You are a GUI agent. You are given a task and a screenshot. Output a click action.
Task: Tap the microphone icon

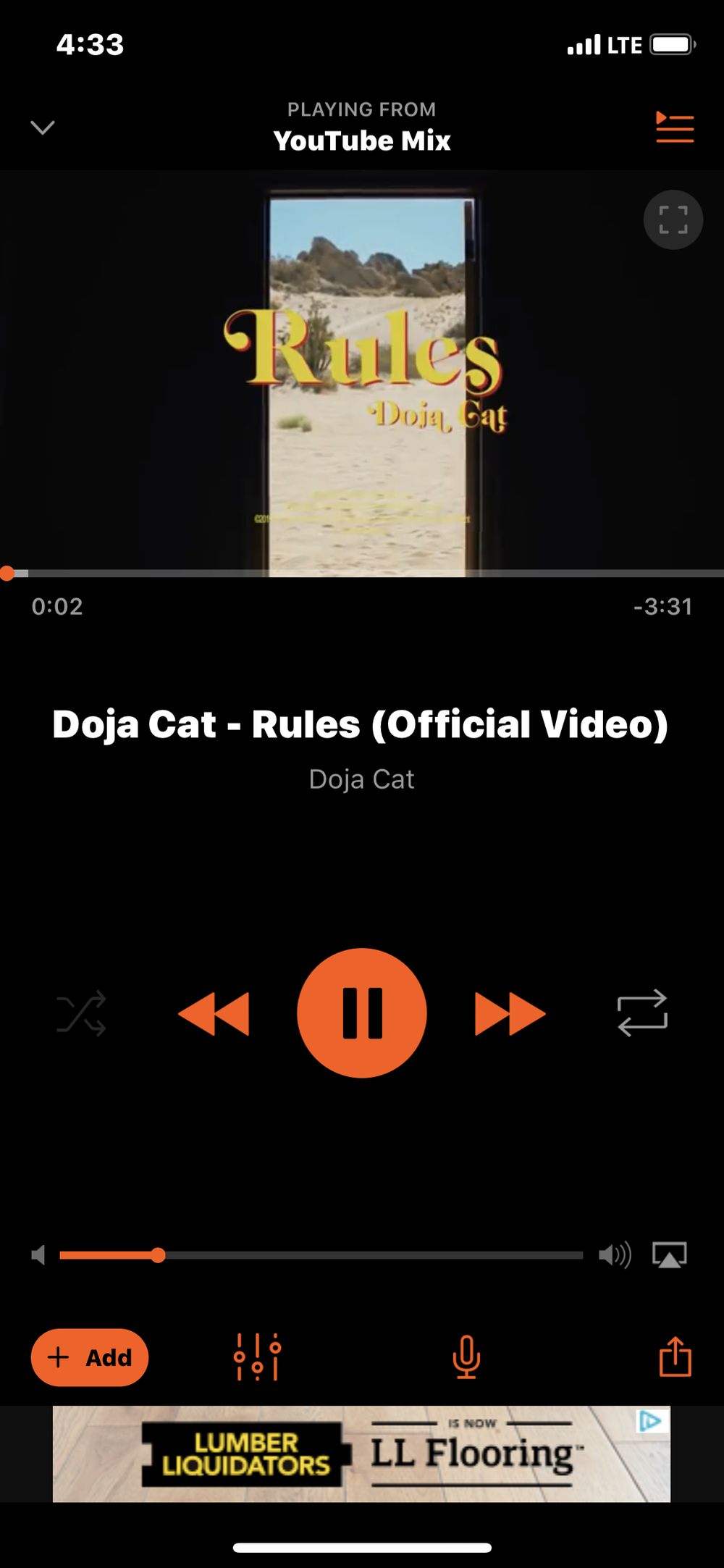466,1357
